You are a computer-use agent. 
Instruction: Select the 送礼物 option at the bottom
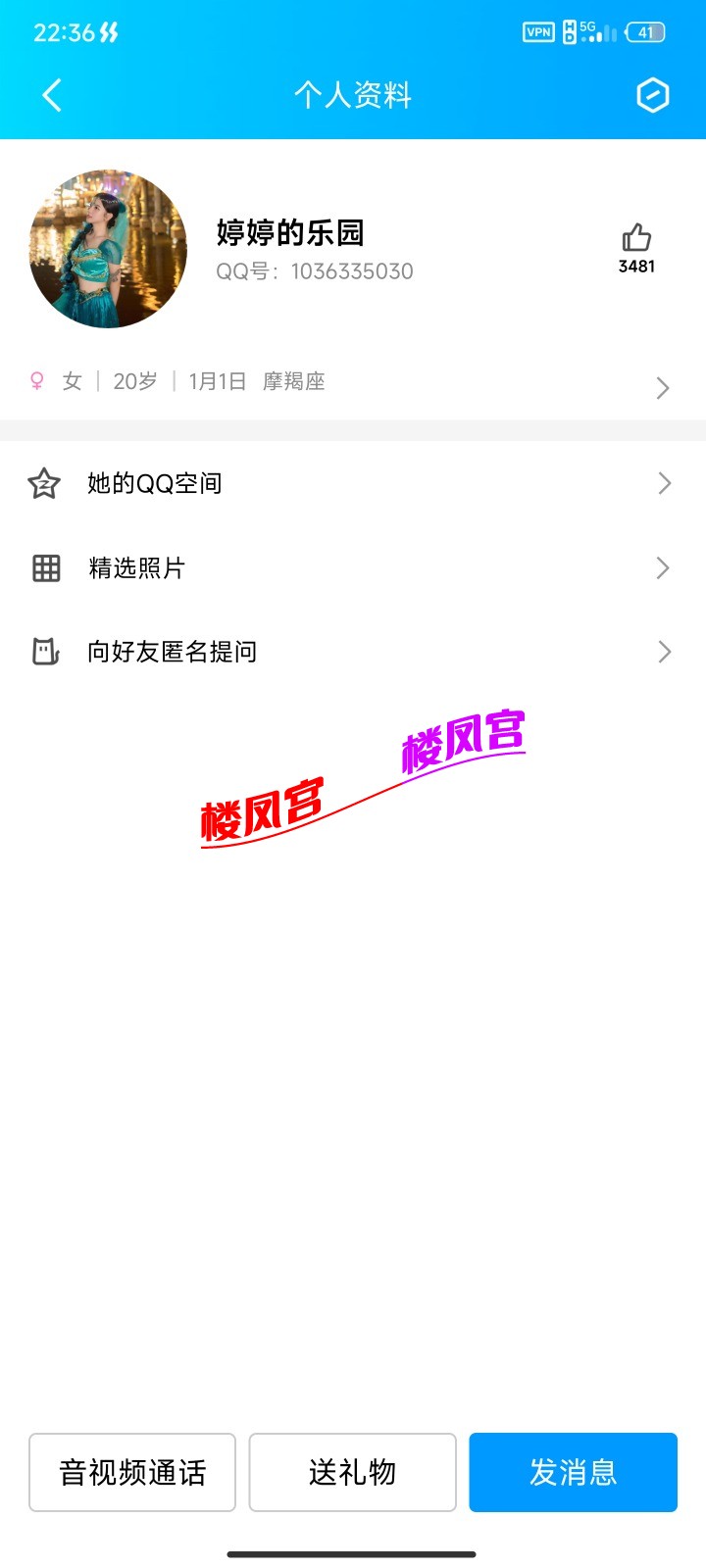click(x=352, y=1472)
